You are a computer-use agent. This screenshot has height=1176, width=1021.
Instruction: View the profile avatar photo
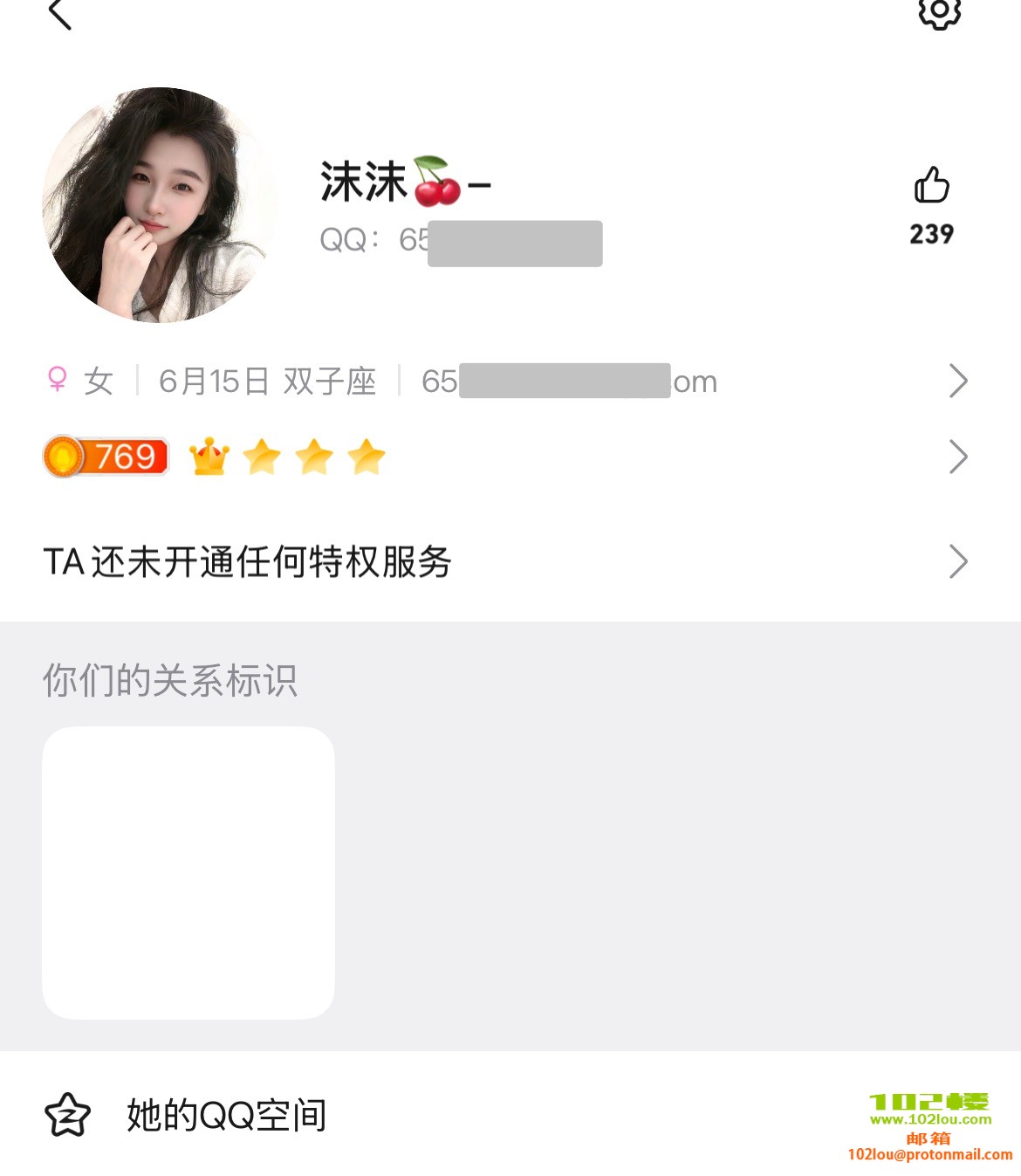pos(160,204)
